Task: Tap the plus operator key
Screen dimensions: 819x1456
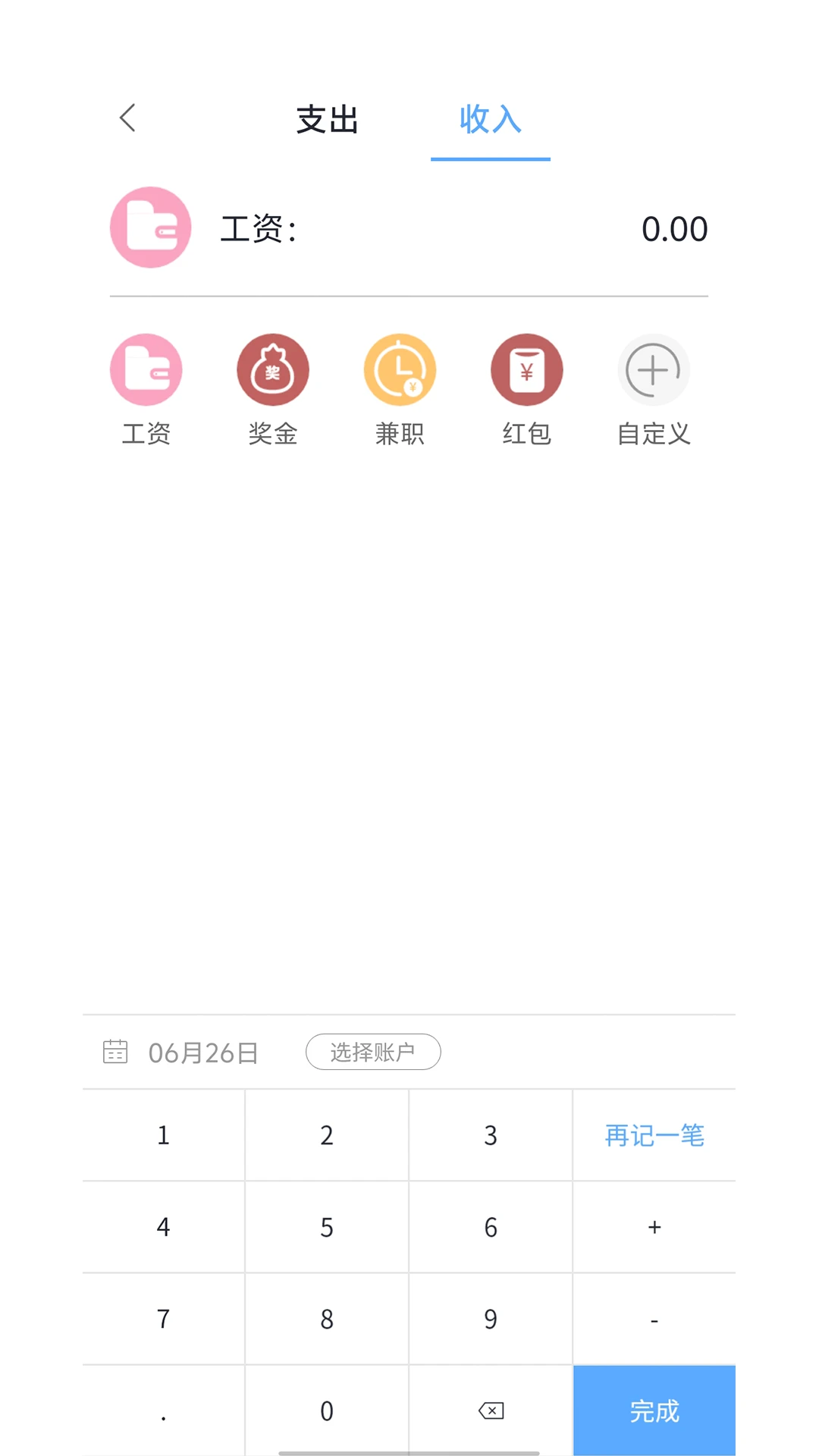Action: (654, 1227)
